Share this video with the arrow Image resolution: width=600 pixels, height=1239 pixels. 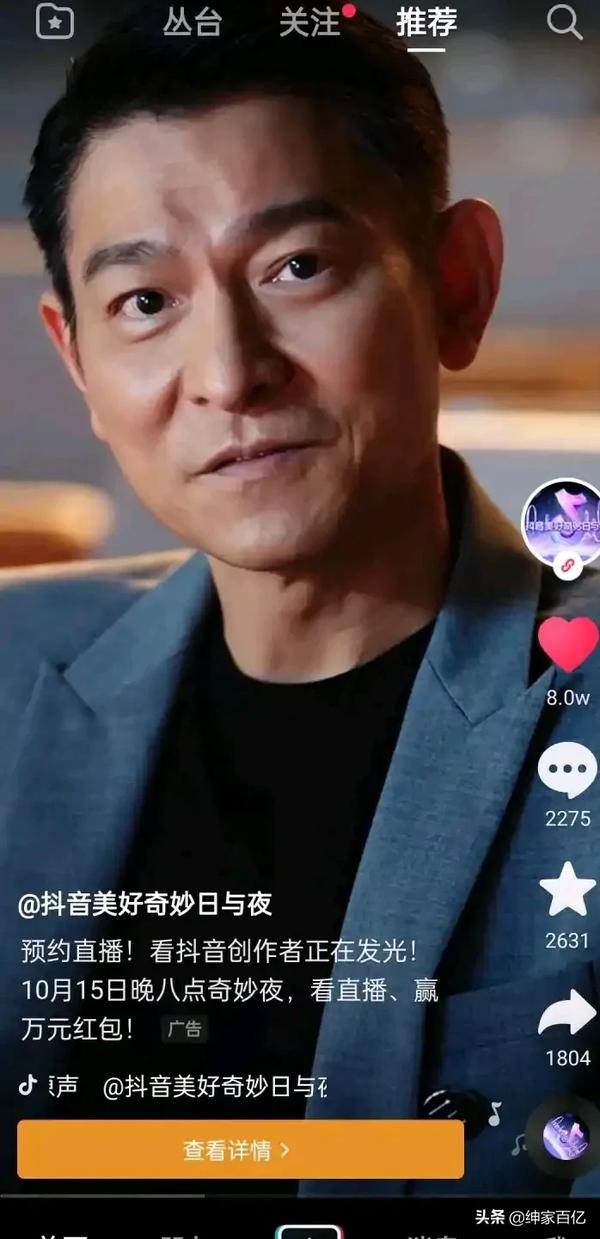[x=567, y=1012]
